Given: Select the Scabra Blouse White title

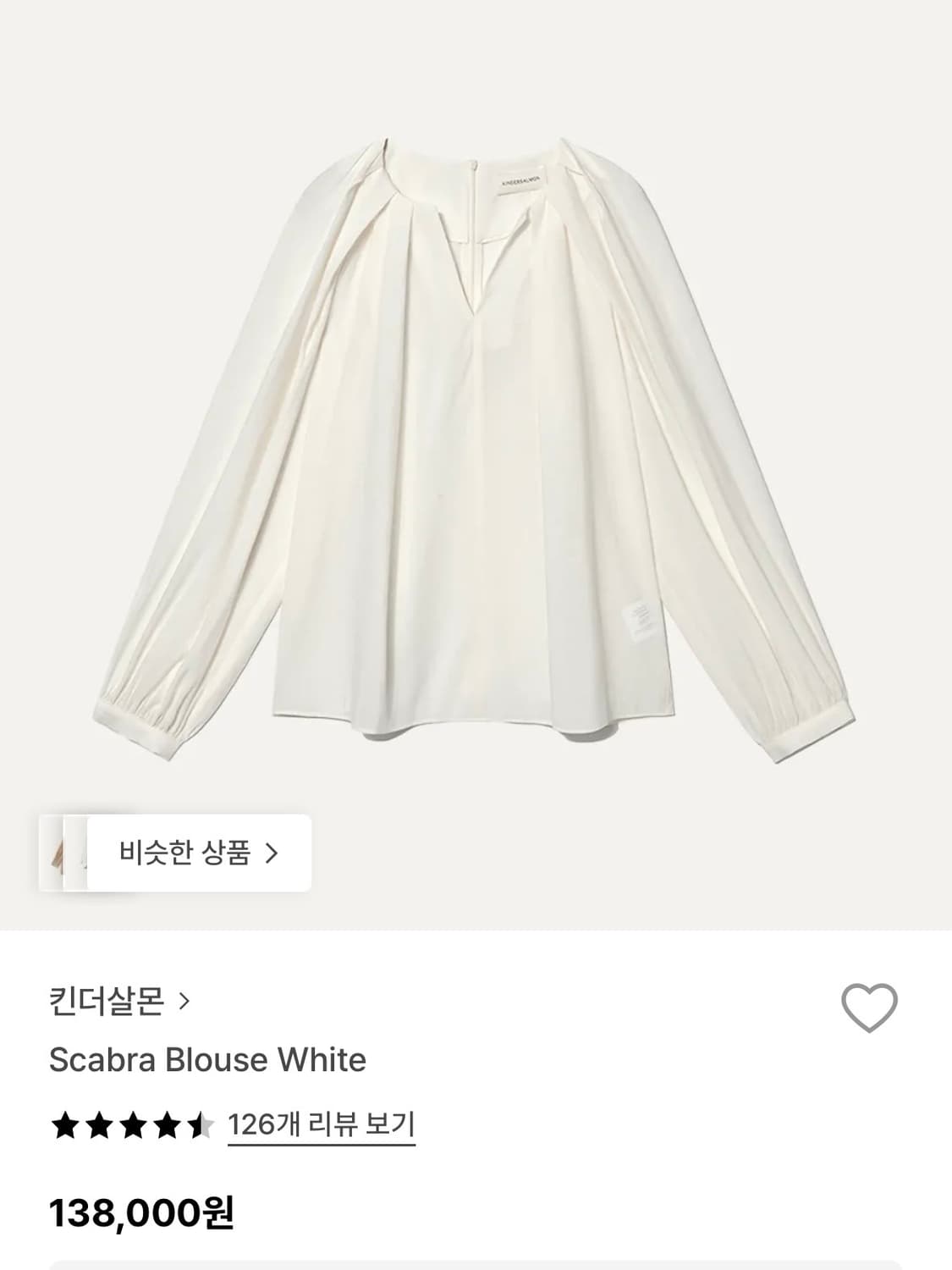Looking at the screenshot, I should 207,1059.
